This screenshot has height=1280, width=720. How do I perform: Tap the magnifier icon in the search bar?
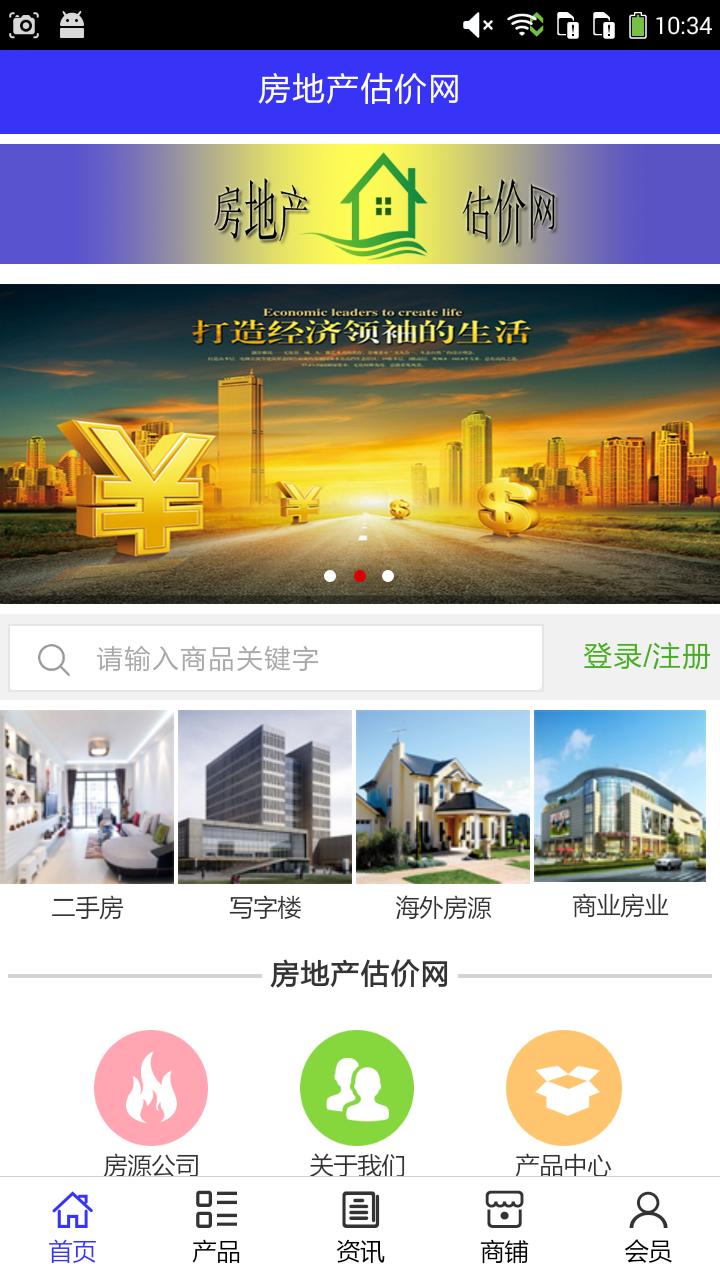point(52,657)
